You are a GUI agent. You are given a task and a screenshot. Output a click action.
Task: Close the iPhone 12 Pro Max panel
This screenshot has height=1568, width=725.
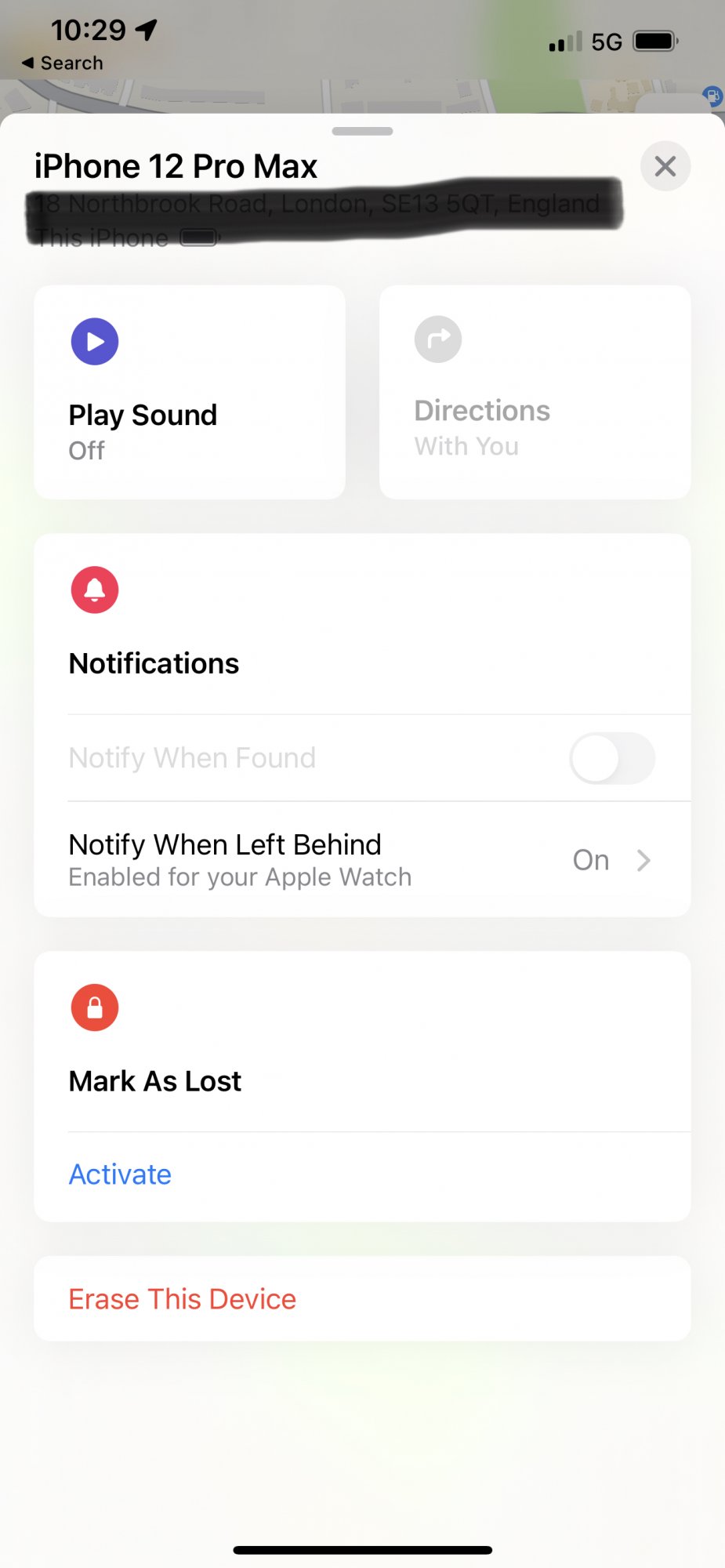point(665,166)
